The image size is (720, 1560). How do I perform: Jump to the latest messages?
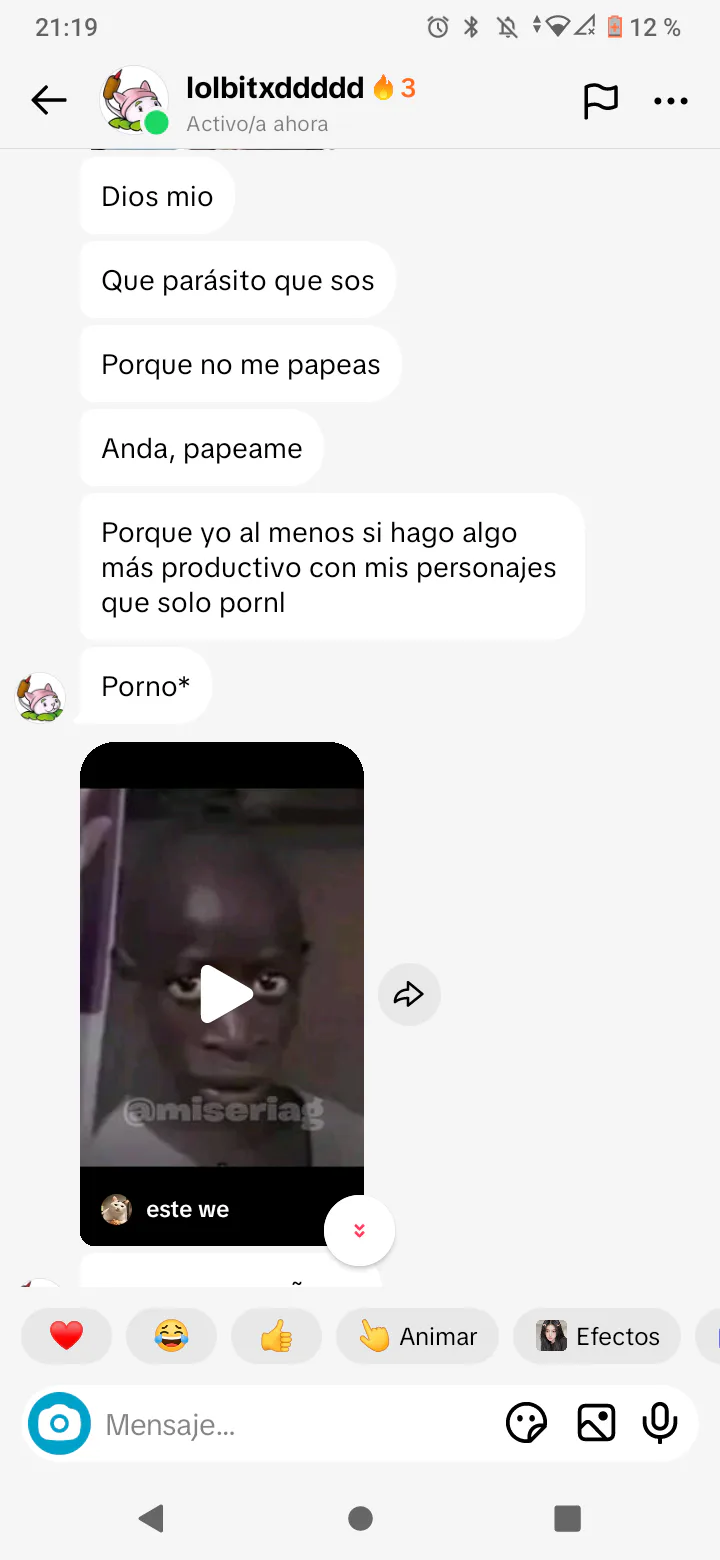coord(359,1231)
